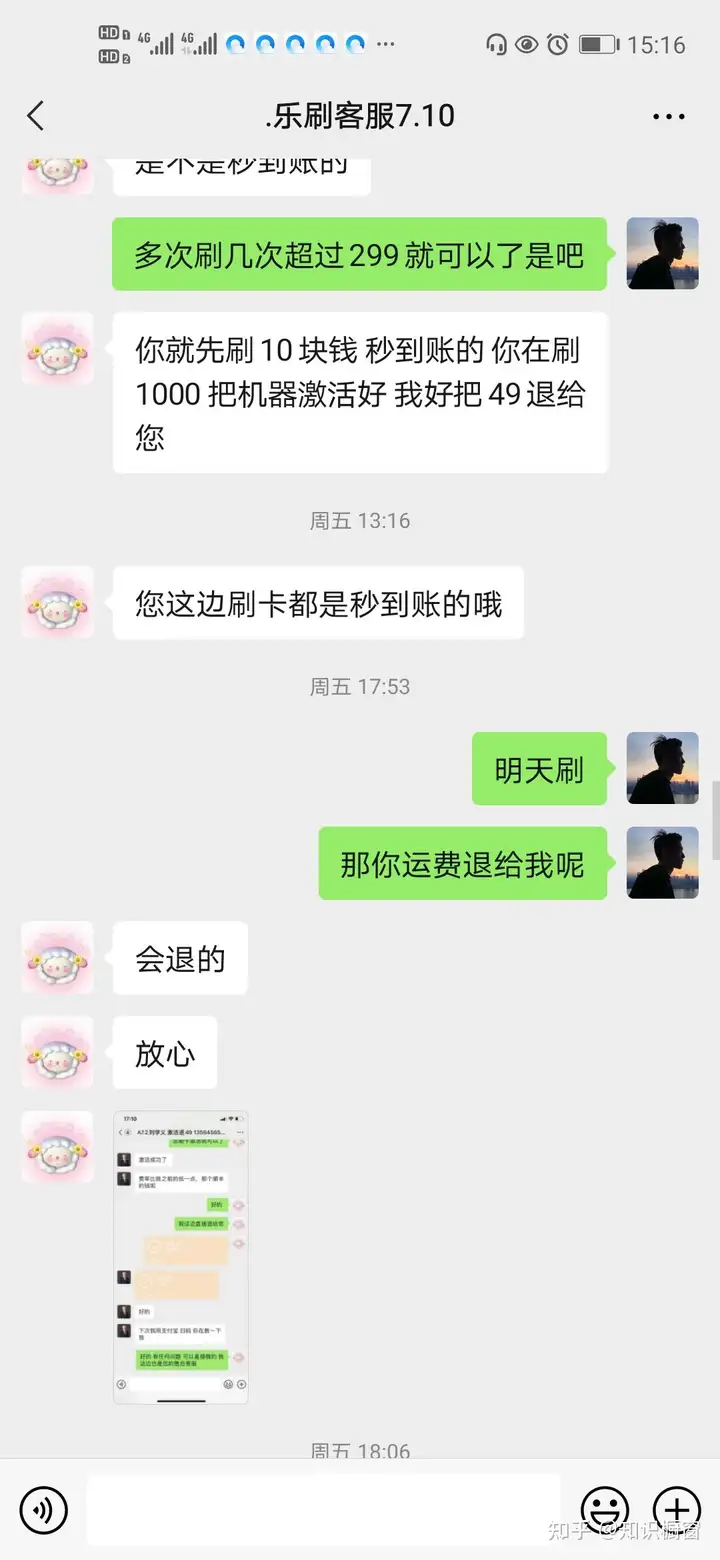Viewport: 720px width, 1560px height.
Task: Open my profile from the 明天刷 message avatar
Action: pos(662,768)
